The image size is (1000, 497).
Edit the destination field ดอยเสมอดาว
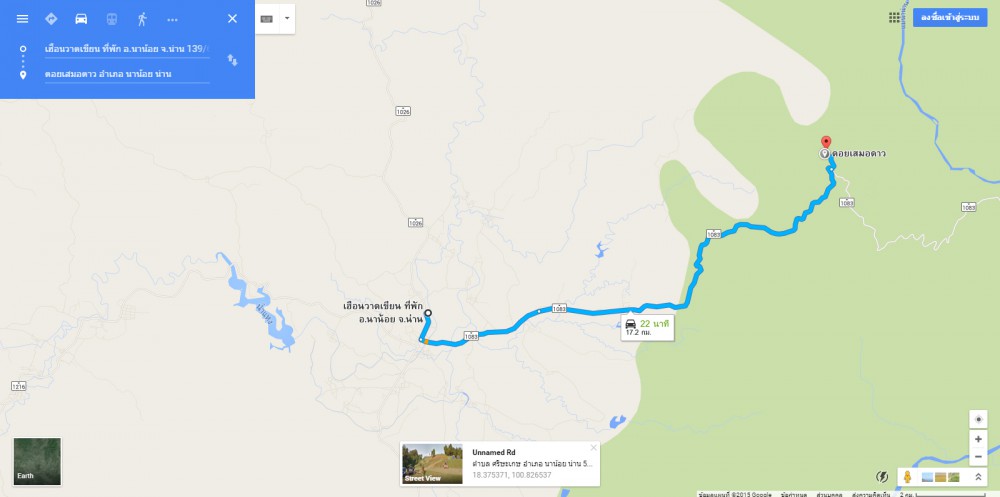[x=125, y=74]
